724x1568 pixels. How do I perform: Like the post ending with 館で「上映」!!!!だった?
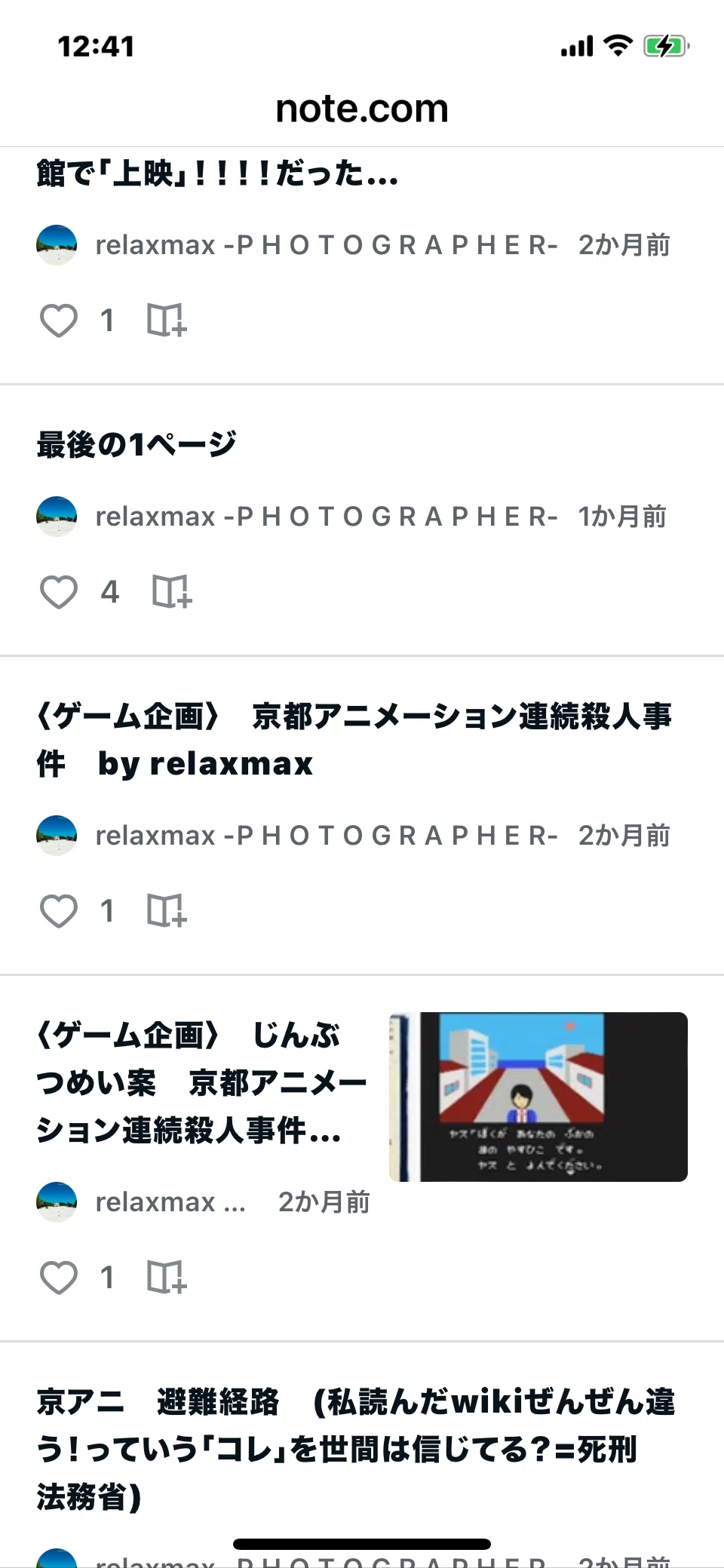tap(58, 321)
